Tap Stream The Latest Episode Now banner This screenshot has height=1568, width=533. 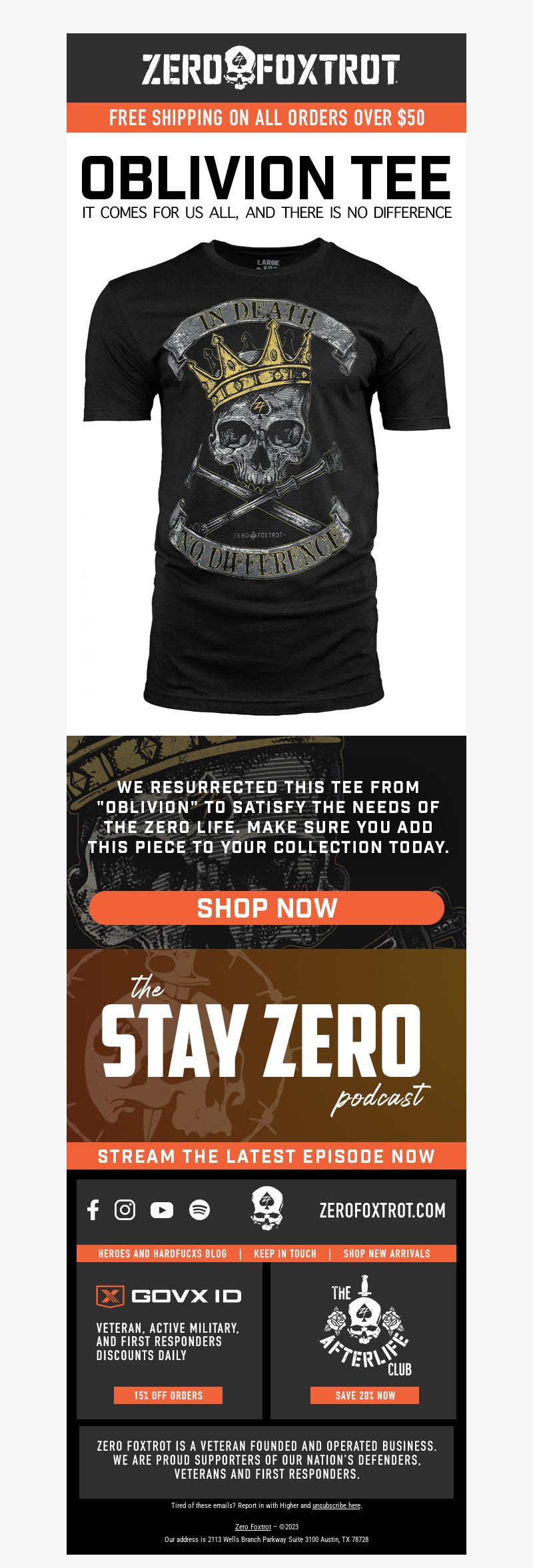pos(266,1156)
